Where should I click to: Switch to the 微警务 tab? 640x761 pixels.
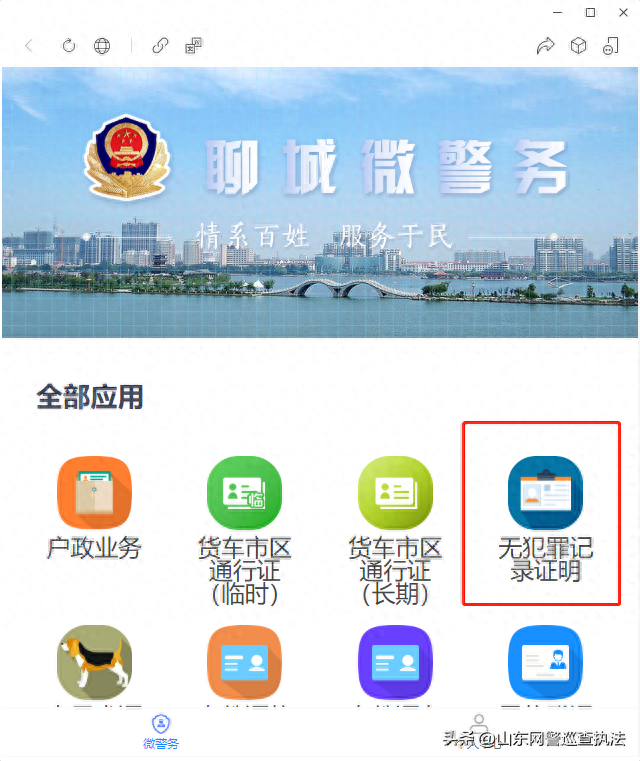(160, 730)
